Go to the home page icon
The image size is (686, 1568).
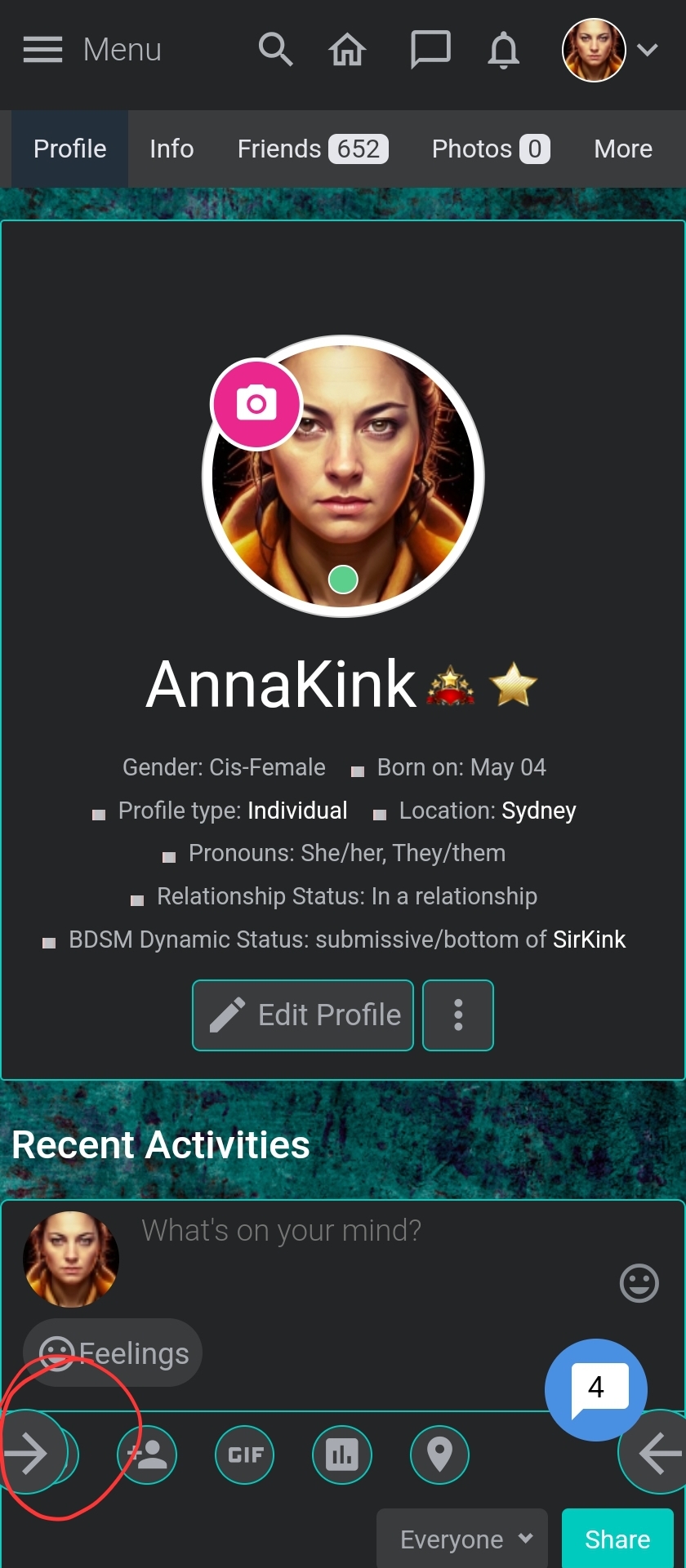tap(347, 50)
